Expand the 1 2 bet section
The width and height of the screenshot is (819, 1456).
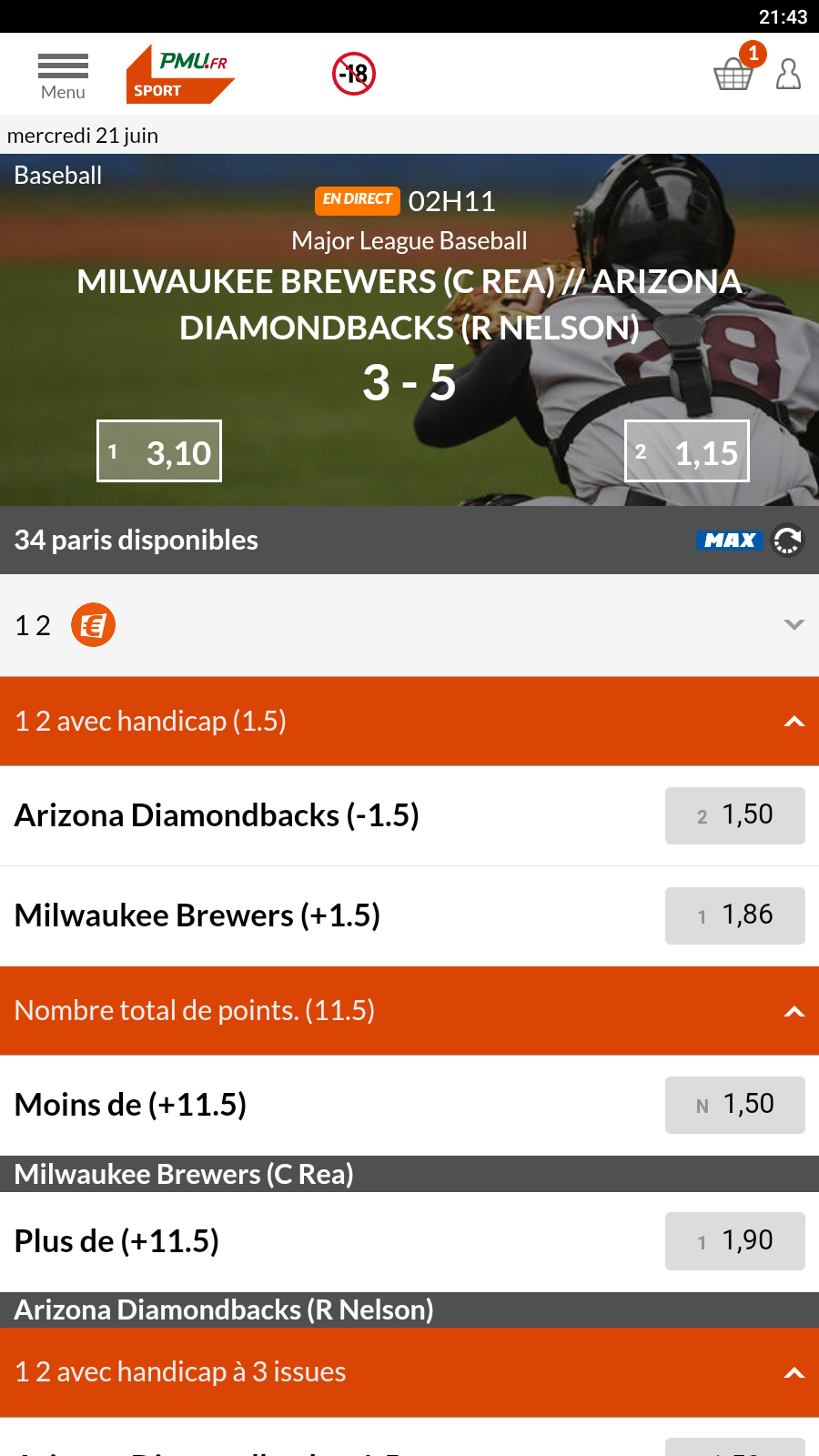[x=794, y=625]
